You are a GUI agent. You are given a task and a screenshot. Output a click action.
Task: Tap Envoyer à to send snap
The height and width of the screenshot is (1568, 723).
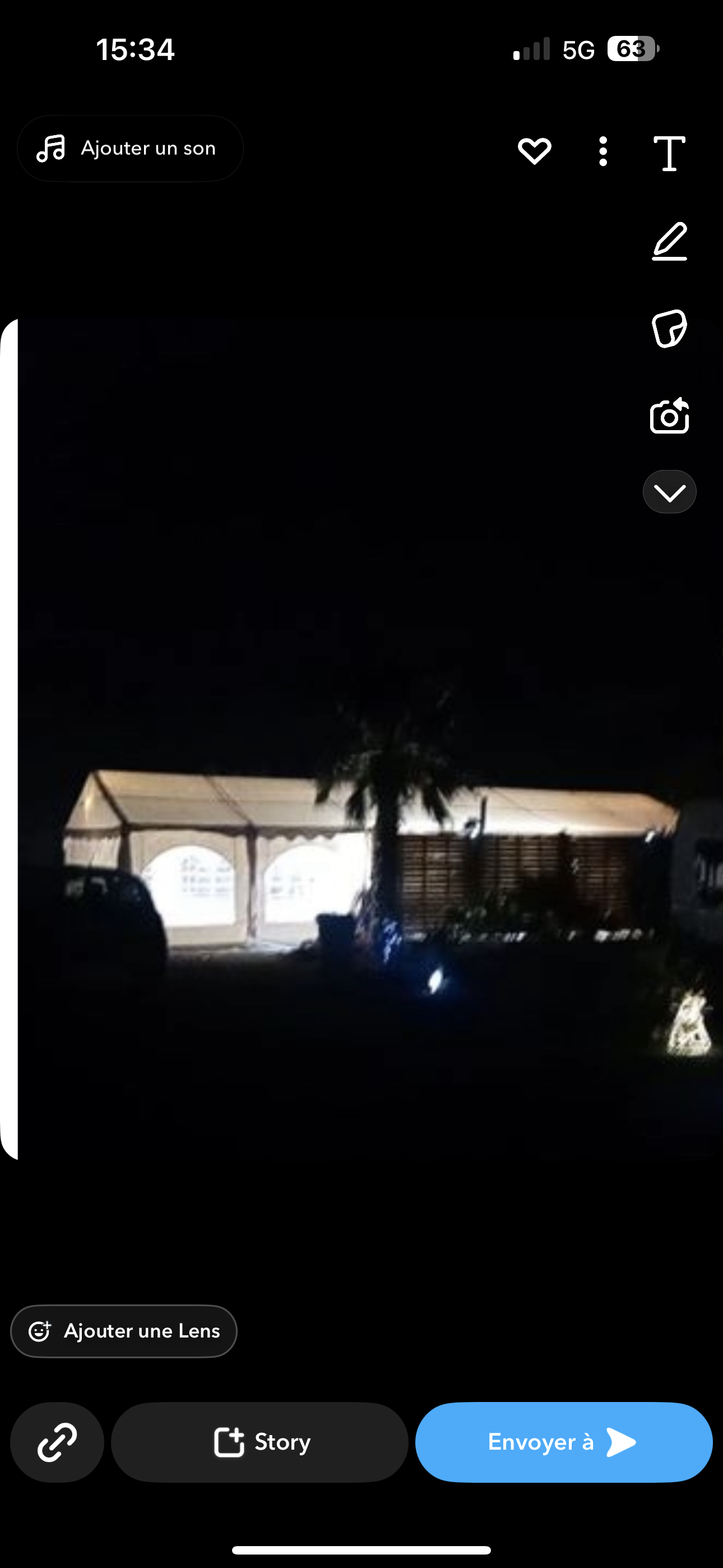(564, 1442)
